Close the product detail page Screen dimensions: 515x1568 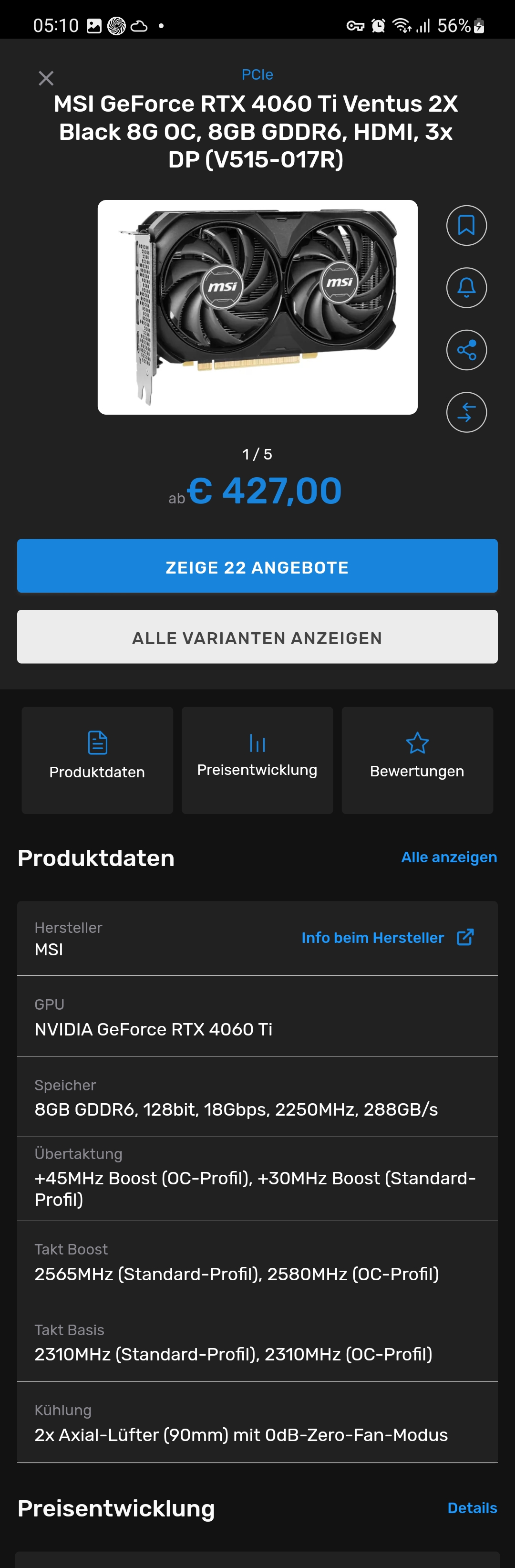click(46, 78)
